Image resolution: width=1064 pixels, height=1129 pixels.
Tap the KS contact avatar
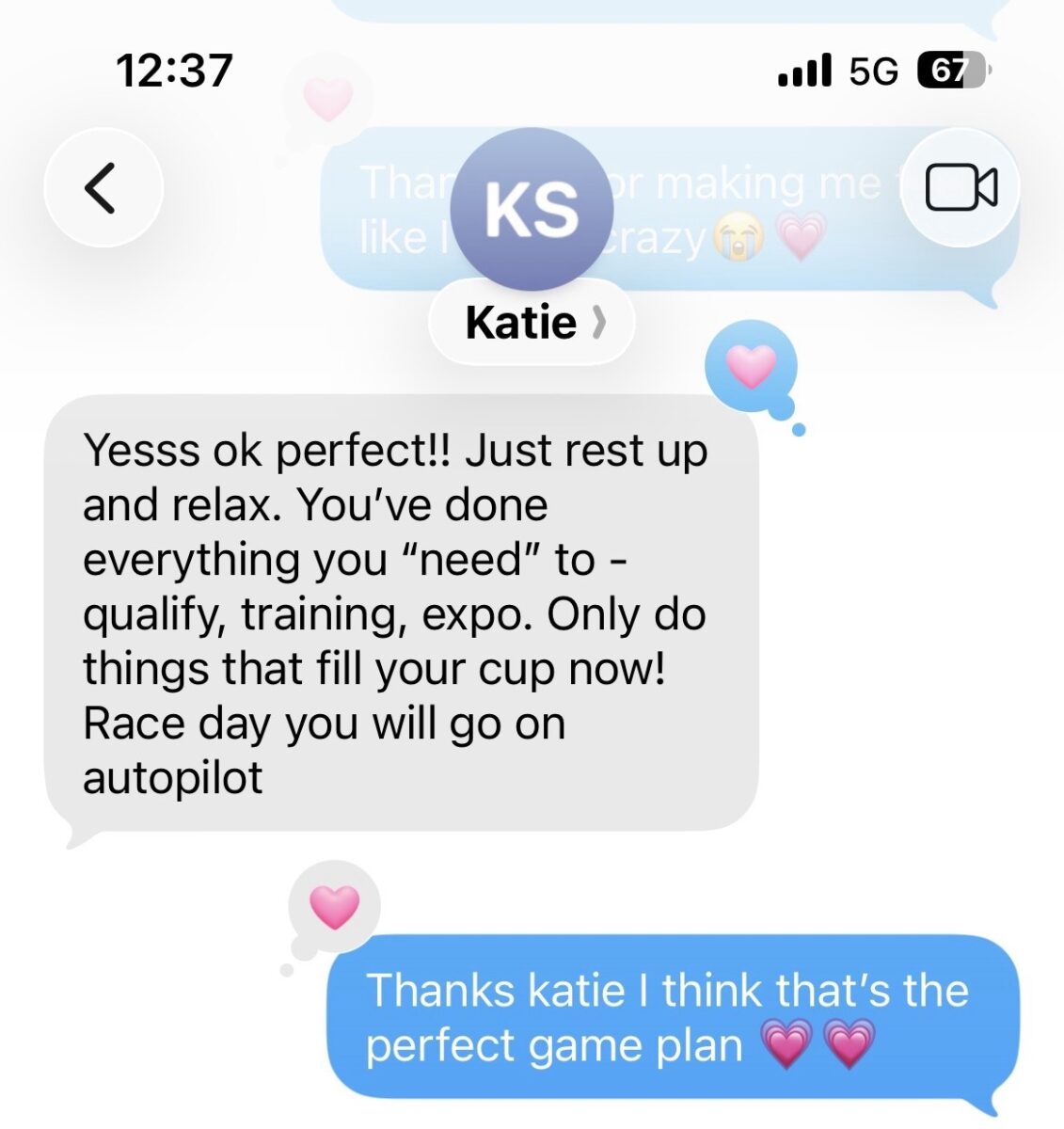click(x=532, y=209)
